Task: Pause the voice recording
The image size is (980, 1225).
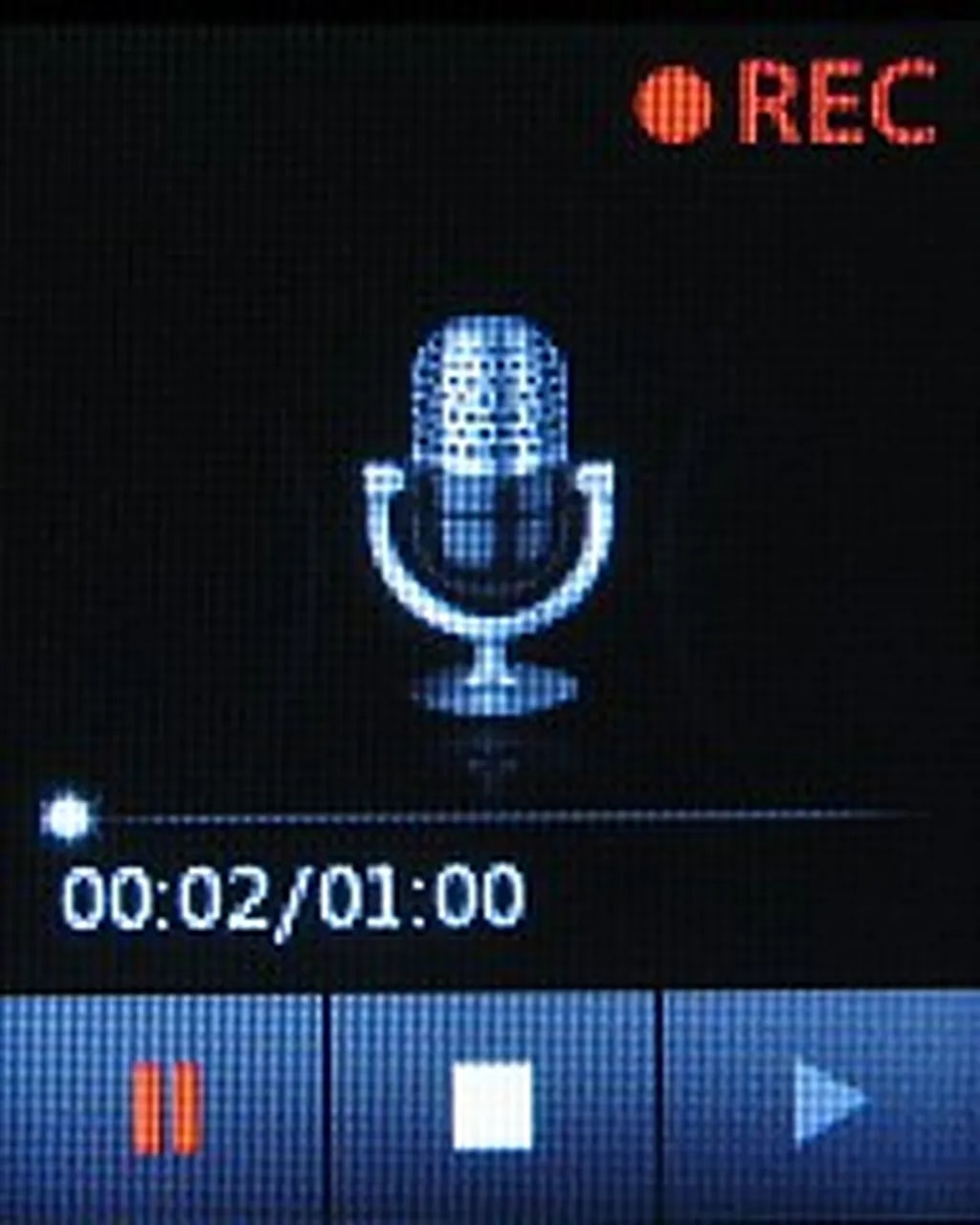Action: (x=167, y=1106)
